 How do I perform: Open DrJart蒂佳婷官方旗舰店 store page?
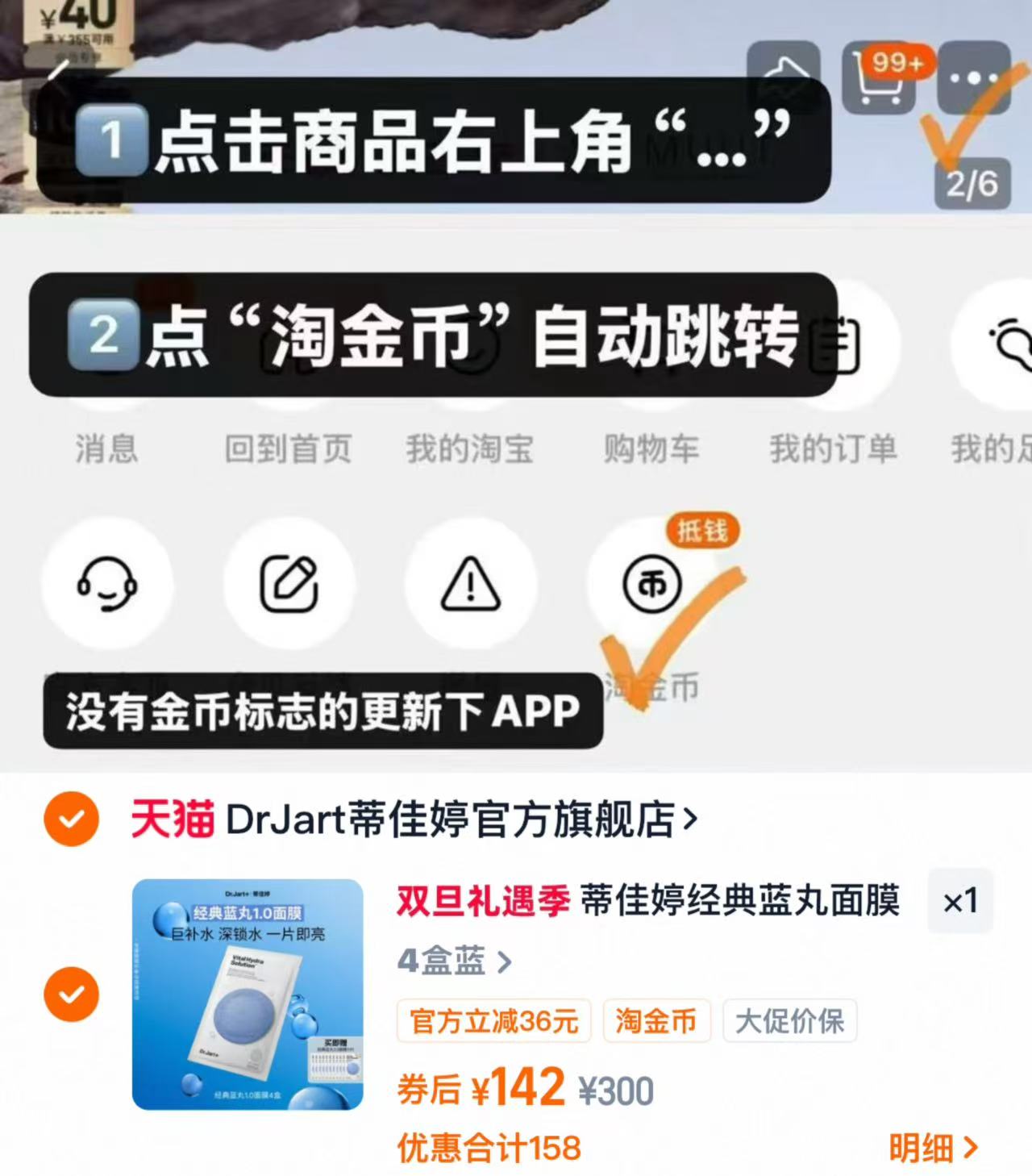411,817
